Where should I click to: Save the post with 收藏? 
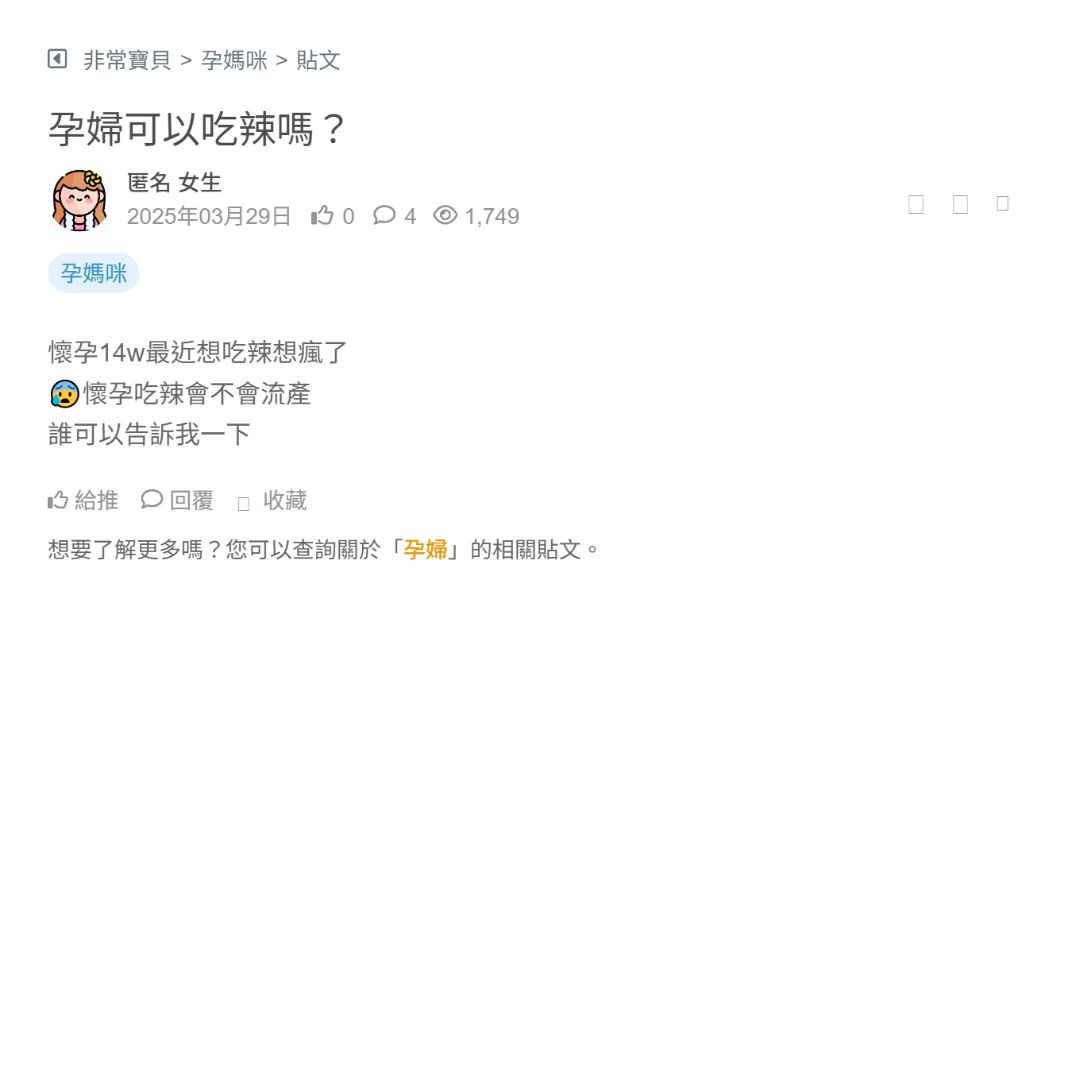[272, 501]
